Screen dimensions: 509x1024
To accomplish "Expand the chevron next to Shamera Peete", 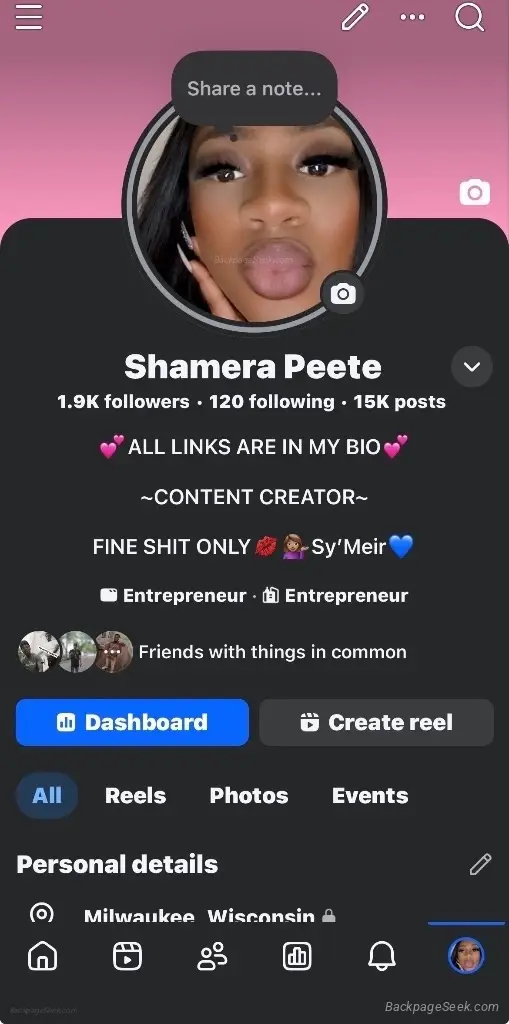I will pyautogui.click(x=472, y=366).
